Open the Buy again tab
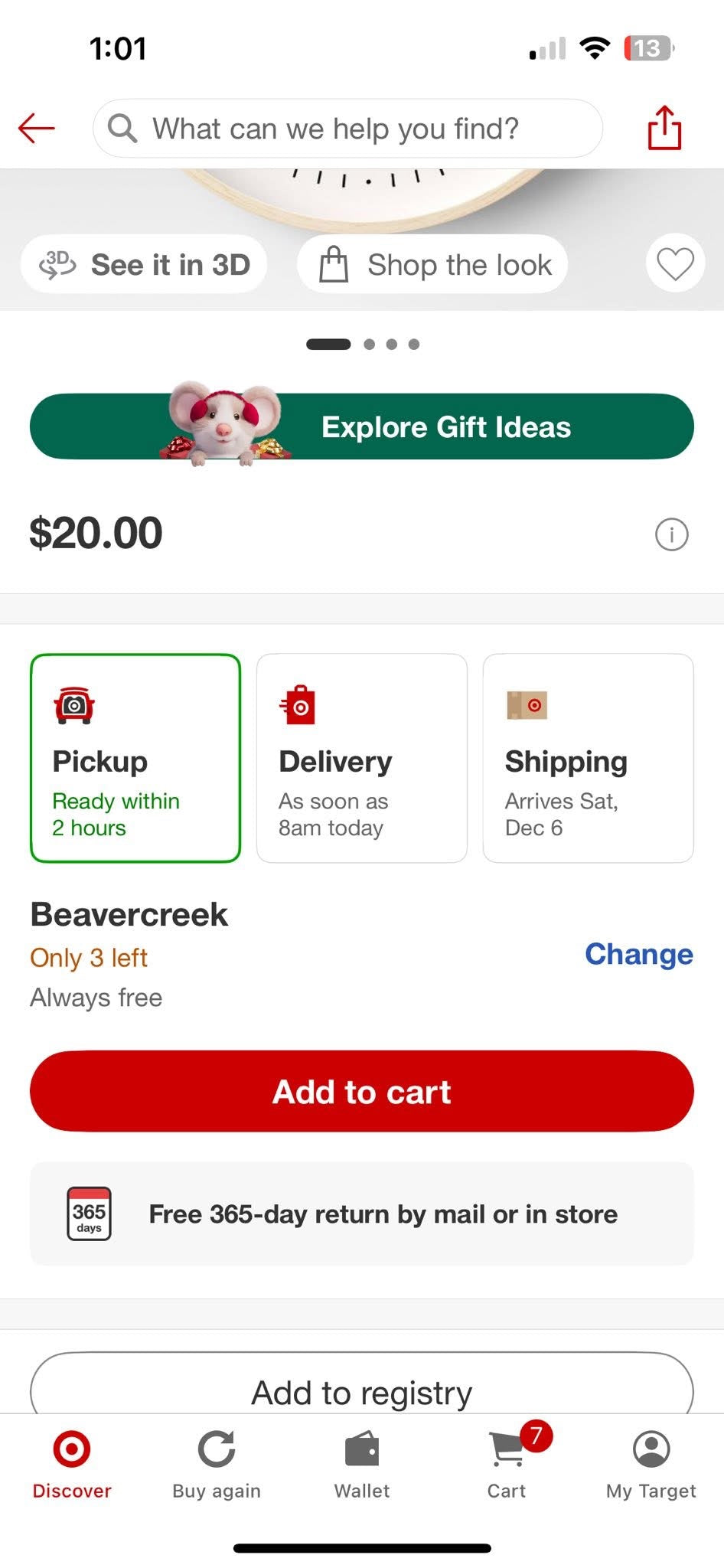 pyautogui.click(x=217, y=1464)
